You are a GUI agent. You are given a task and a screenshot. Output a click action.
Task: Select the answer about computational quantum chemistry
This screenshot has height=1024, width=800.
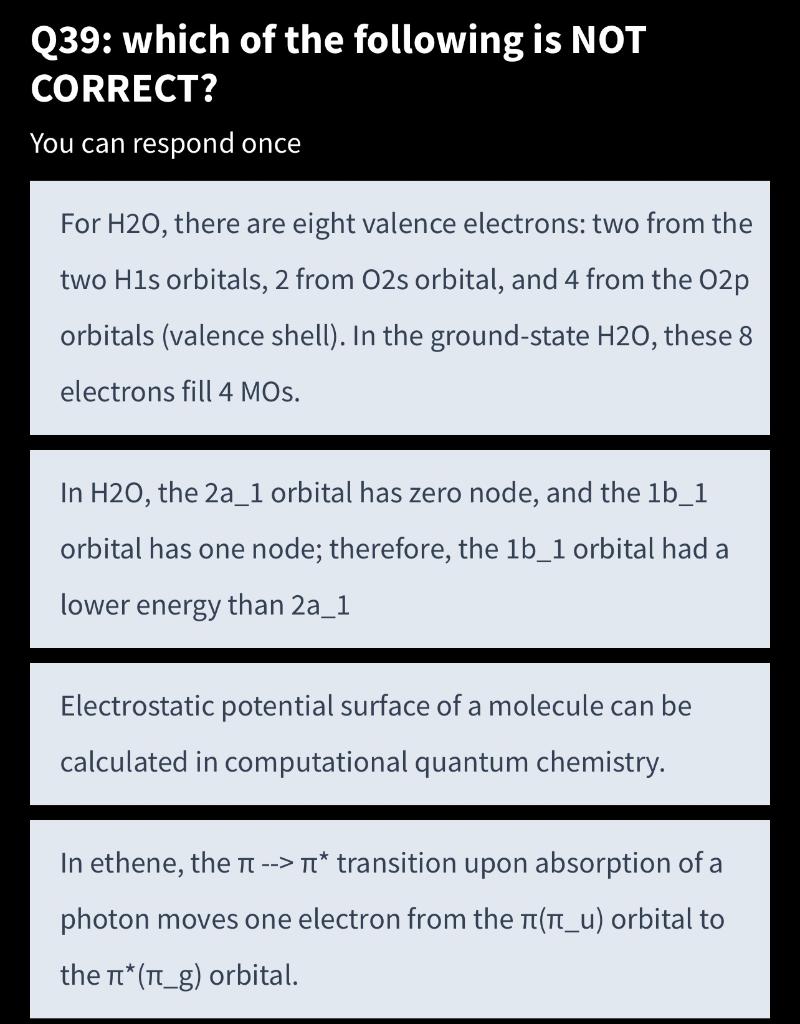point(400,733)
